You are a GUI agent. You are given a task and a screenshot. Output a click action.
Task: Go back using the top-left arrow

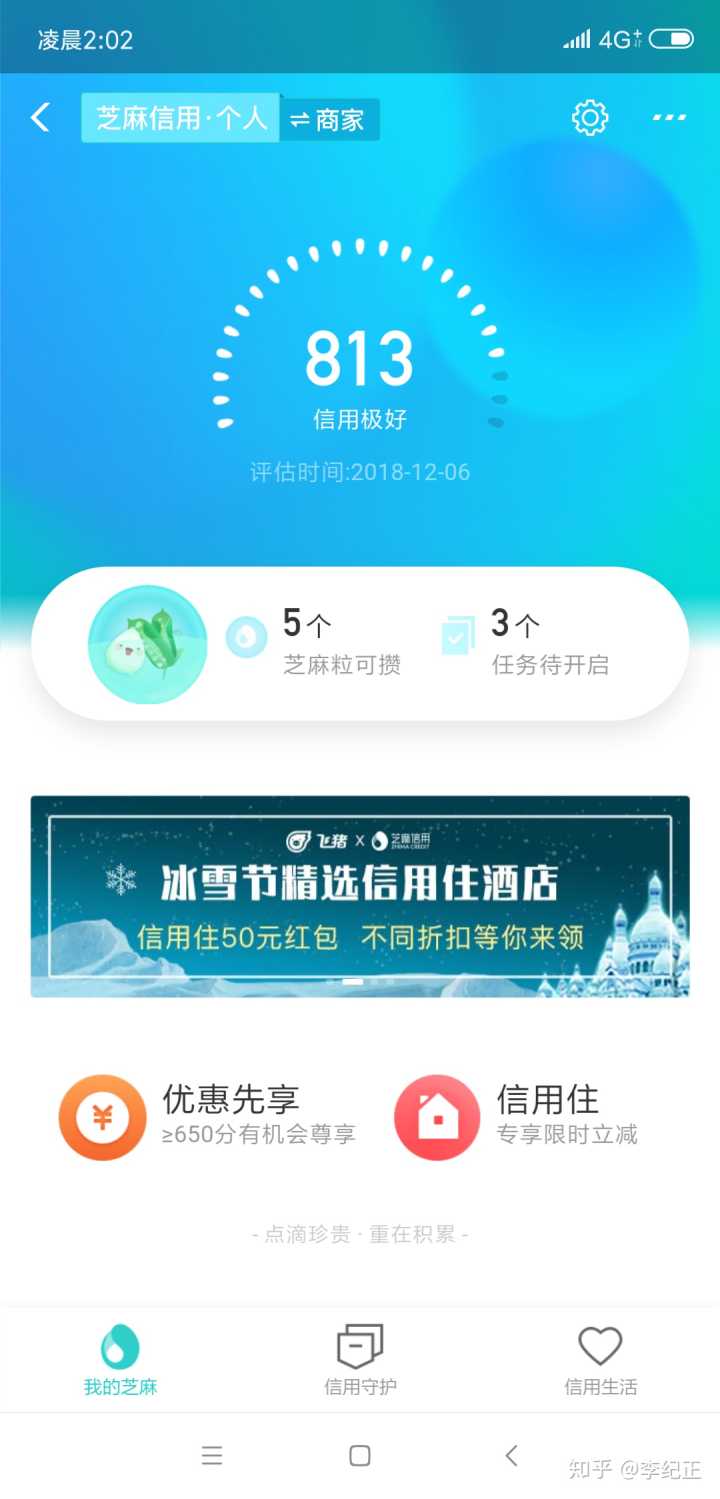point(40,118)
